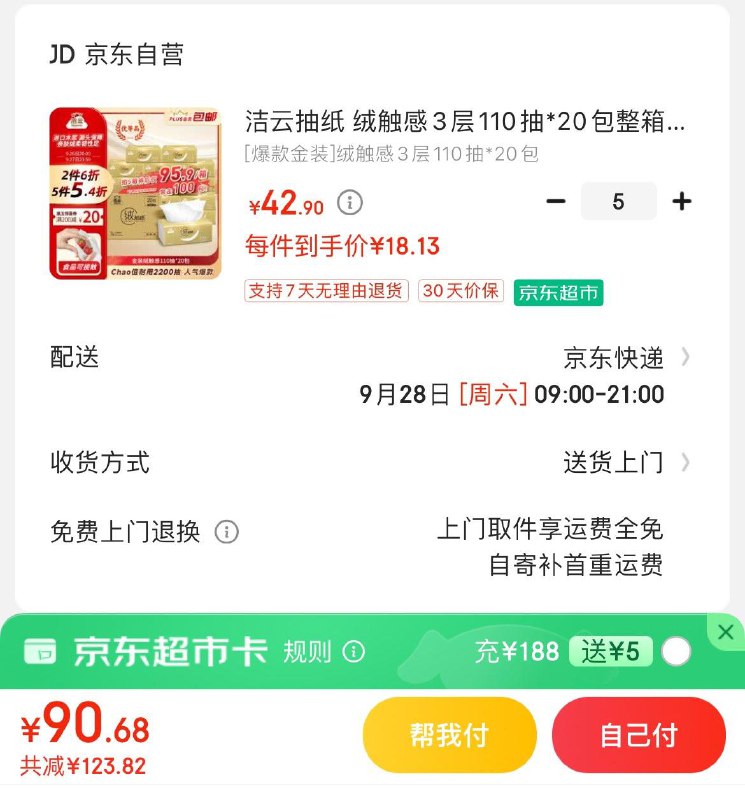Tap the red 自己付 payment button
745x800 pixels.
pos(639,733)
